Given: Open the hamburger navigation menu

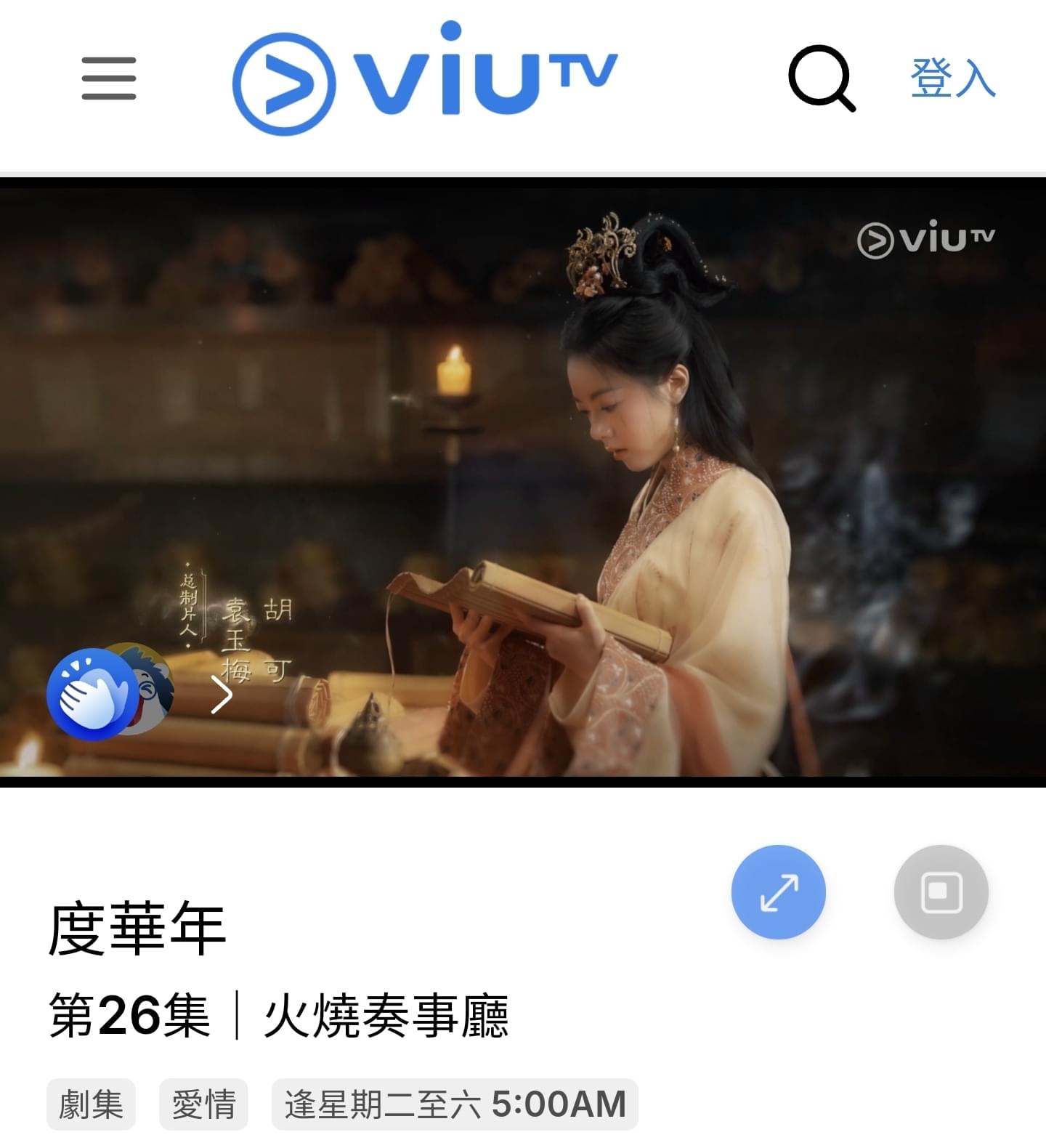Looking at the screenshot, I should point(108,80).
